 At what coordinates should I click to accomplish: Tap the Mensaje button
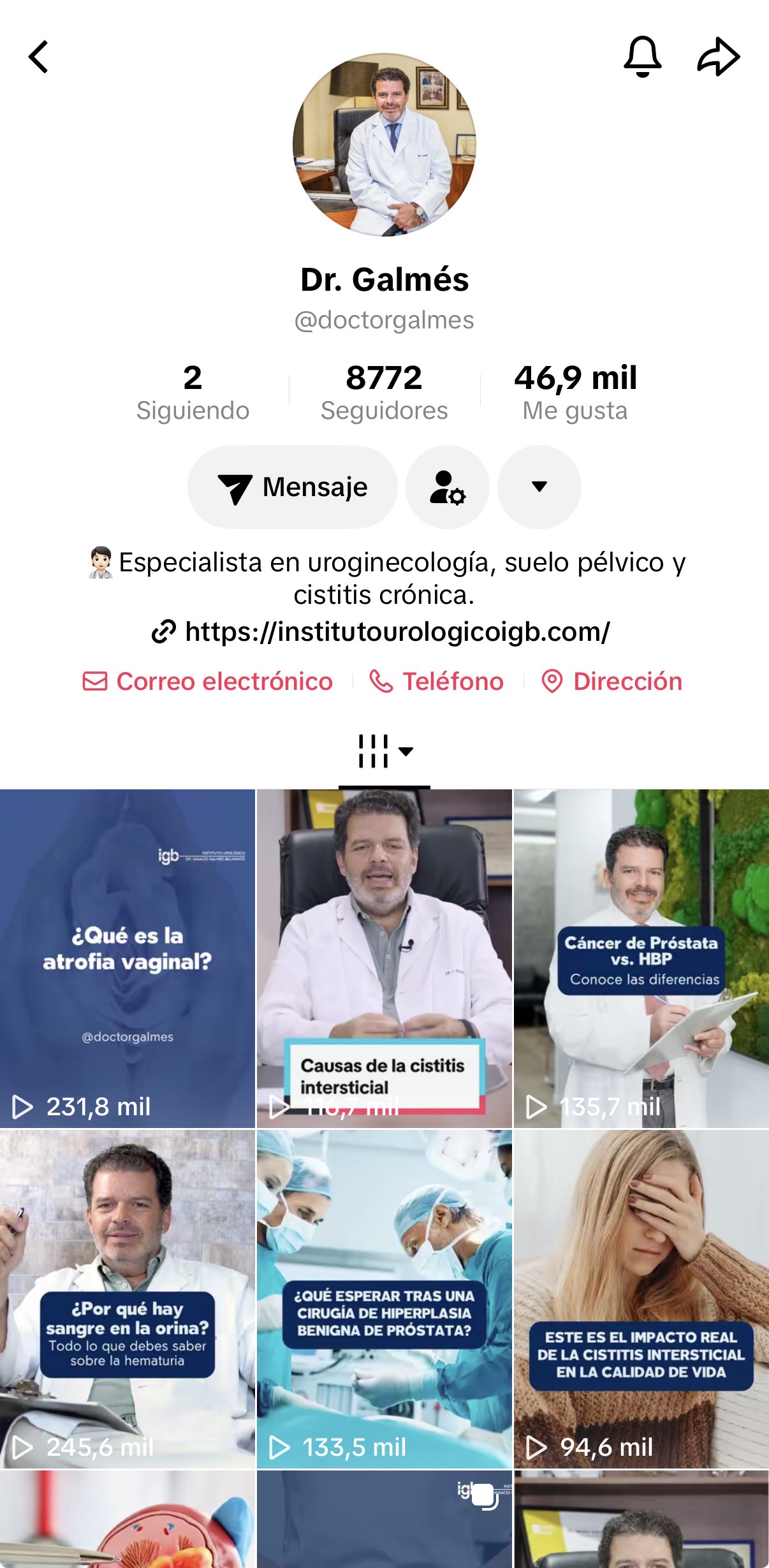click(x=293, y=487)
